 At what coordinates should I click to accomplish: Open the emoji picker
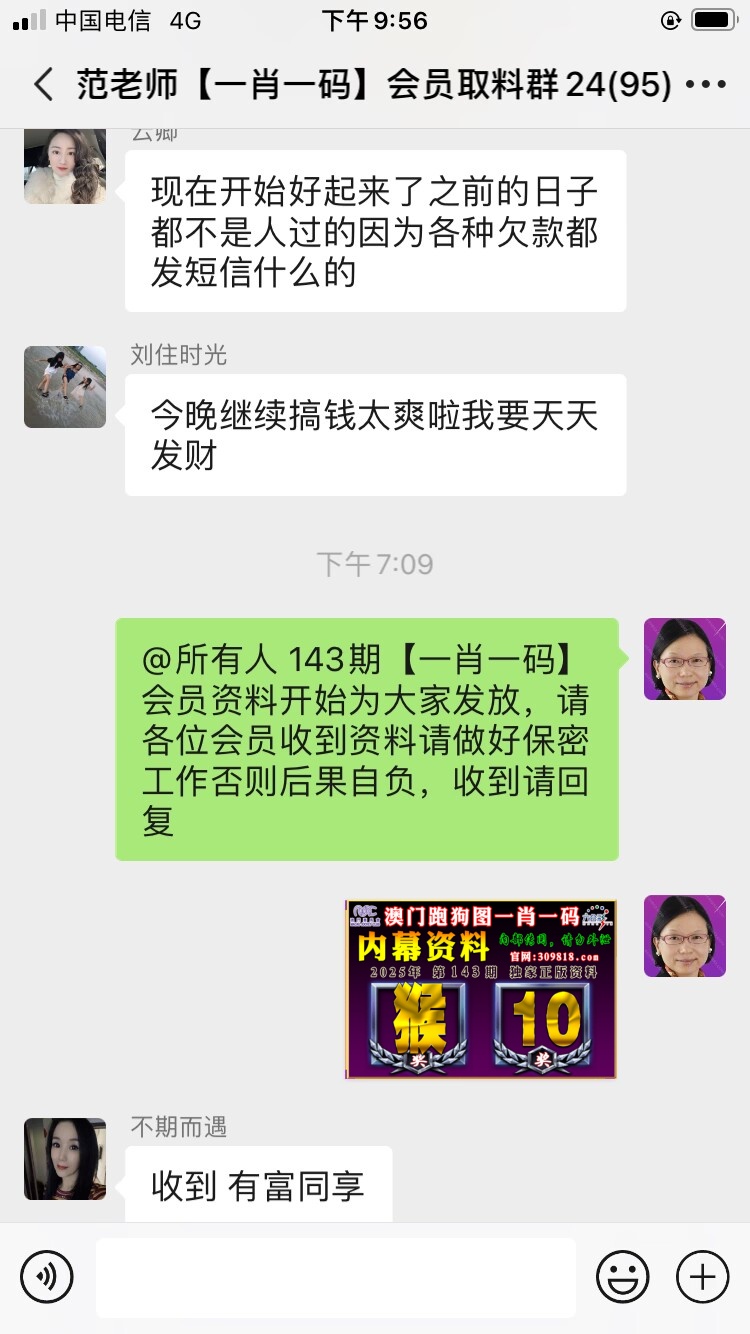point(622,1277)
